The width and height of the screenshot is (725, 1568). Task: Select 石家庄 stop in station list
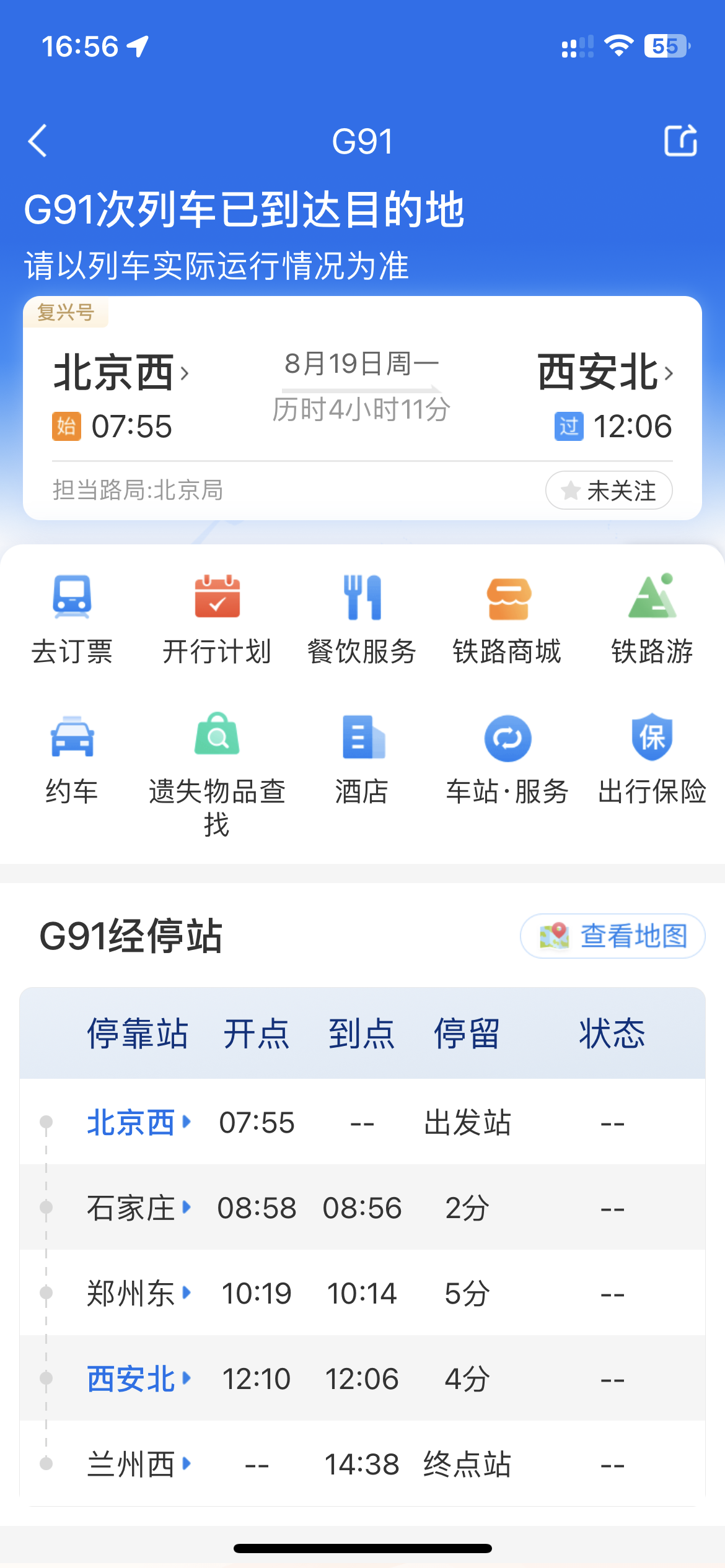pos(139,1208)
